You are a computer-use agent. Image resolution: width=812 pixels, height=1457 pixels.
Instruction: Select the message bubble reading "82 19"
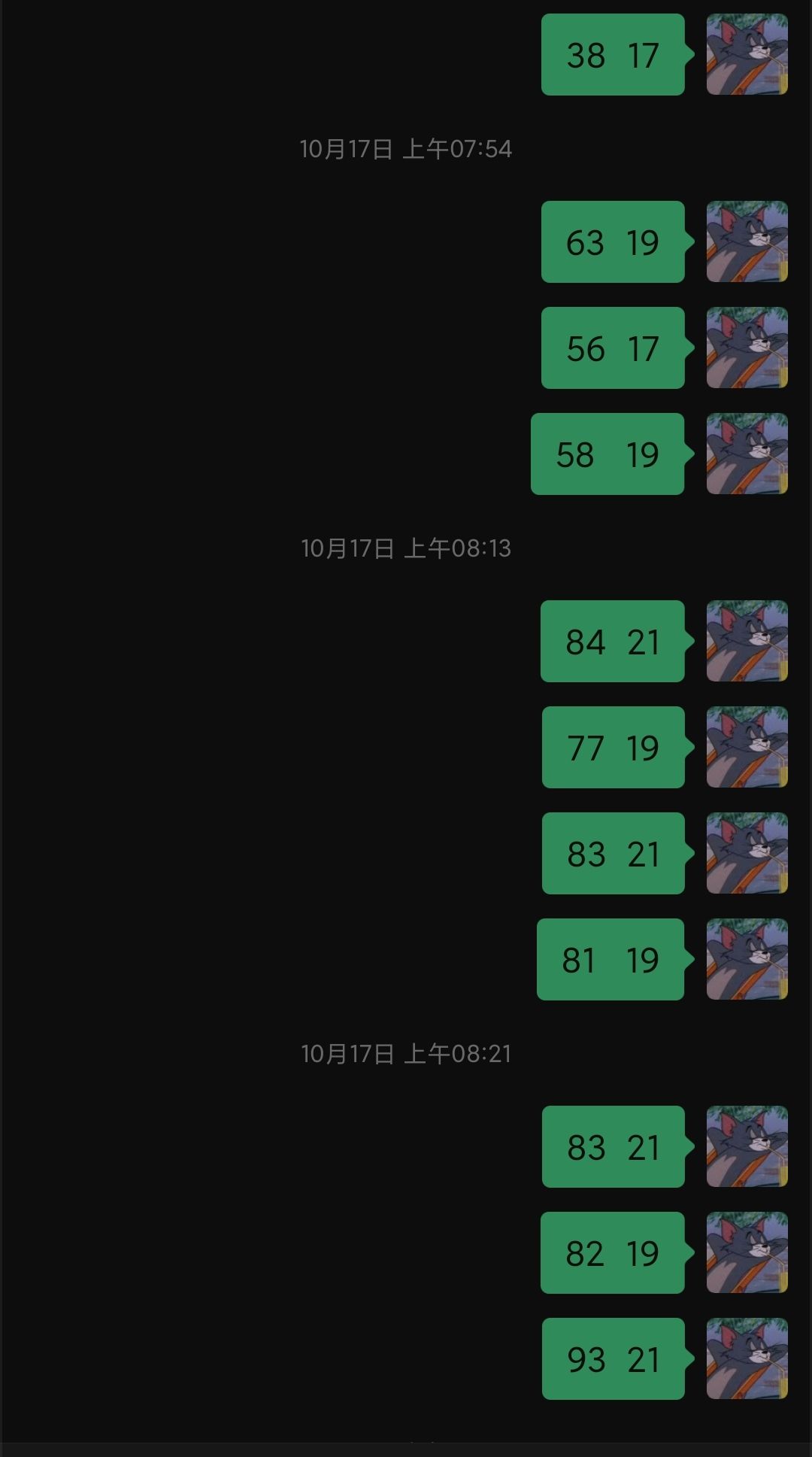613,1254
